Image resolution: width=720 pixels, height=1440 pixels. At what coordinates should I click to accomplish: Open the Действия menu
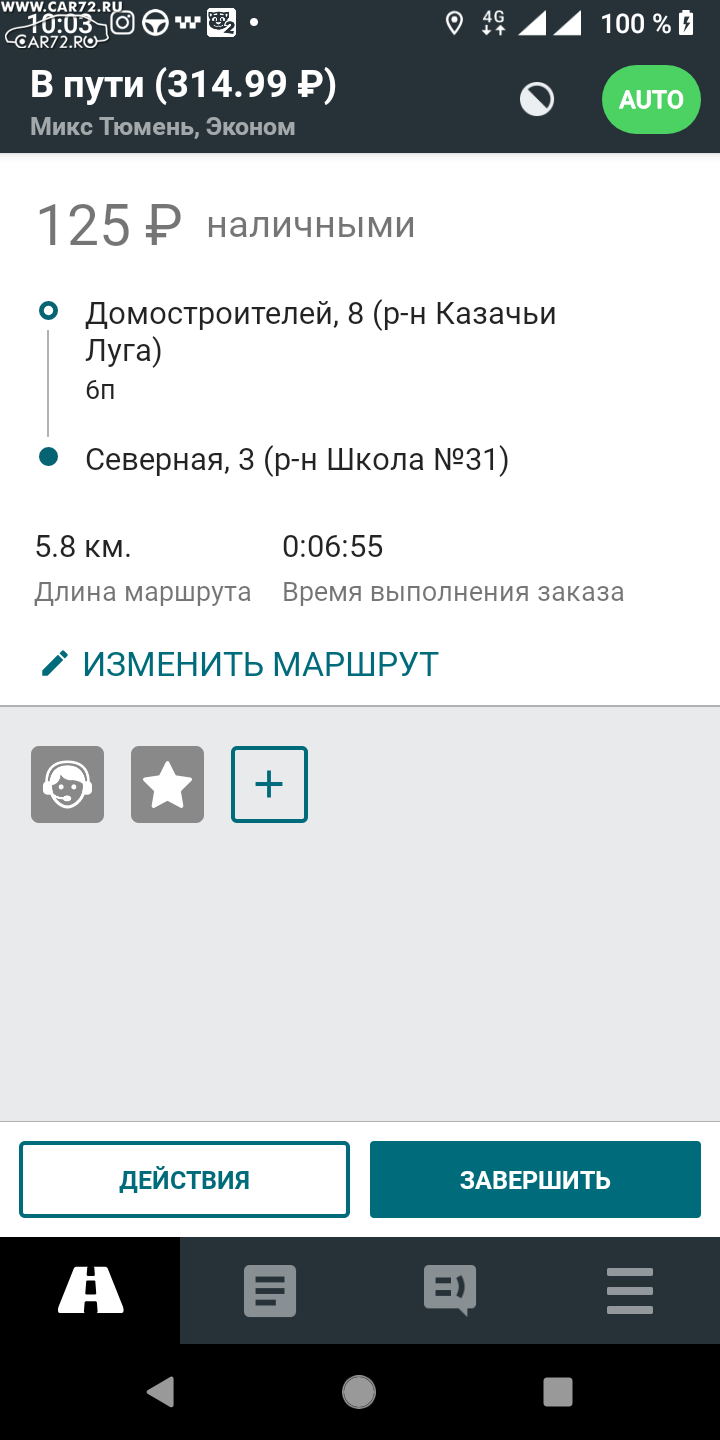[x=184, y=1180]
